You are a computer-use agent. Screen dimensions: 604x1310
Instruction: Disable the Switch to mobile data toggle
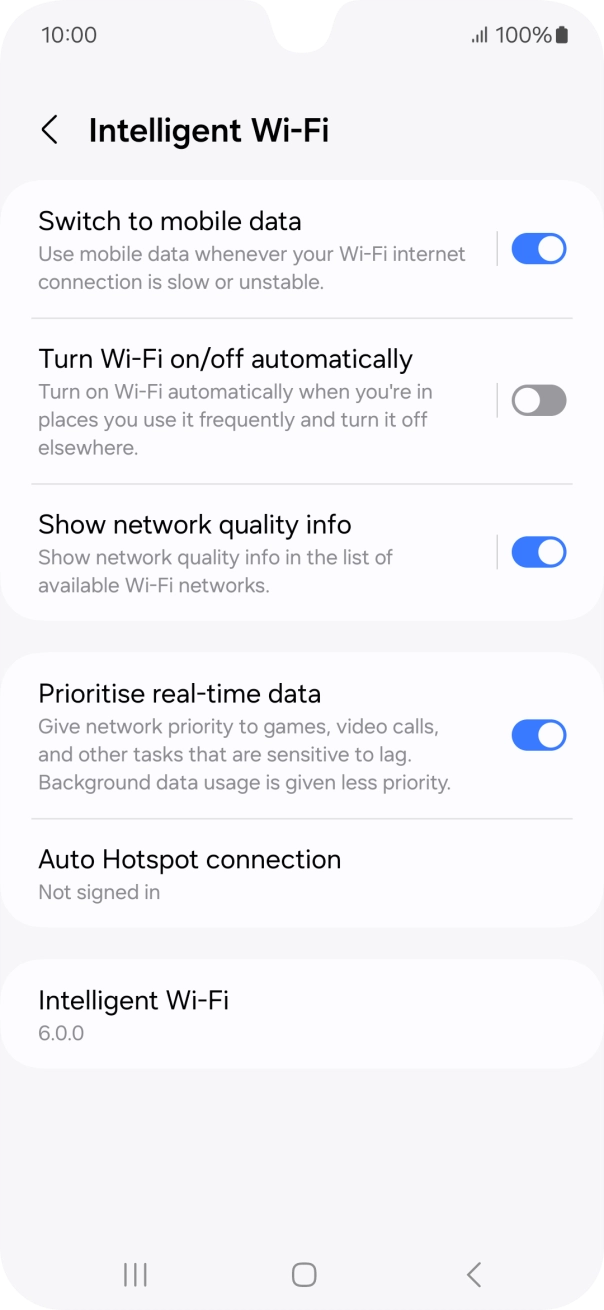[539, 249]
